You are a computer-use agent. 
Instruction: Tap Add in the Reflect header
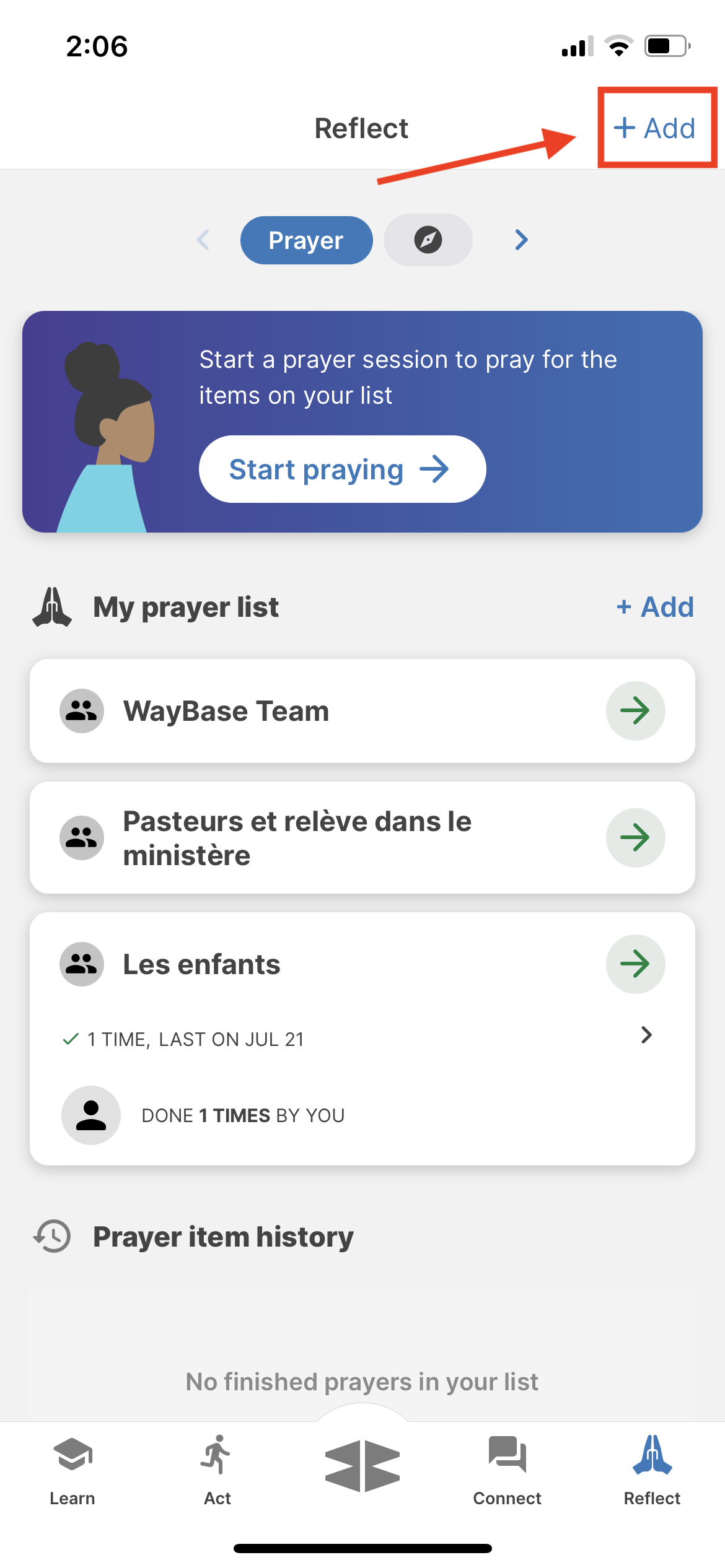point(654,128)
